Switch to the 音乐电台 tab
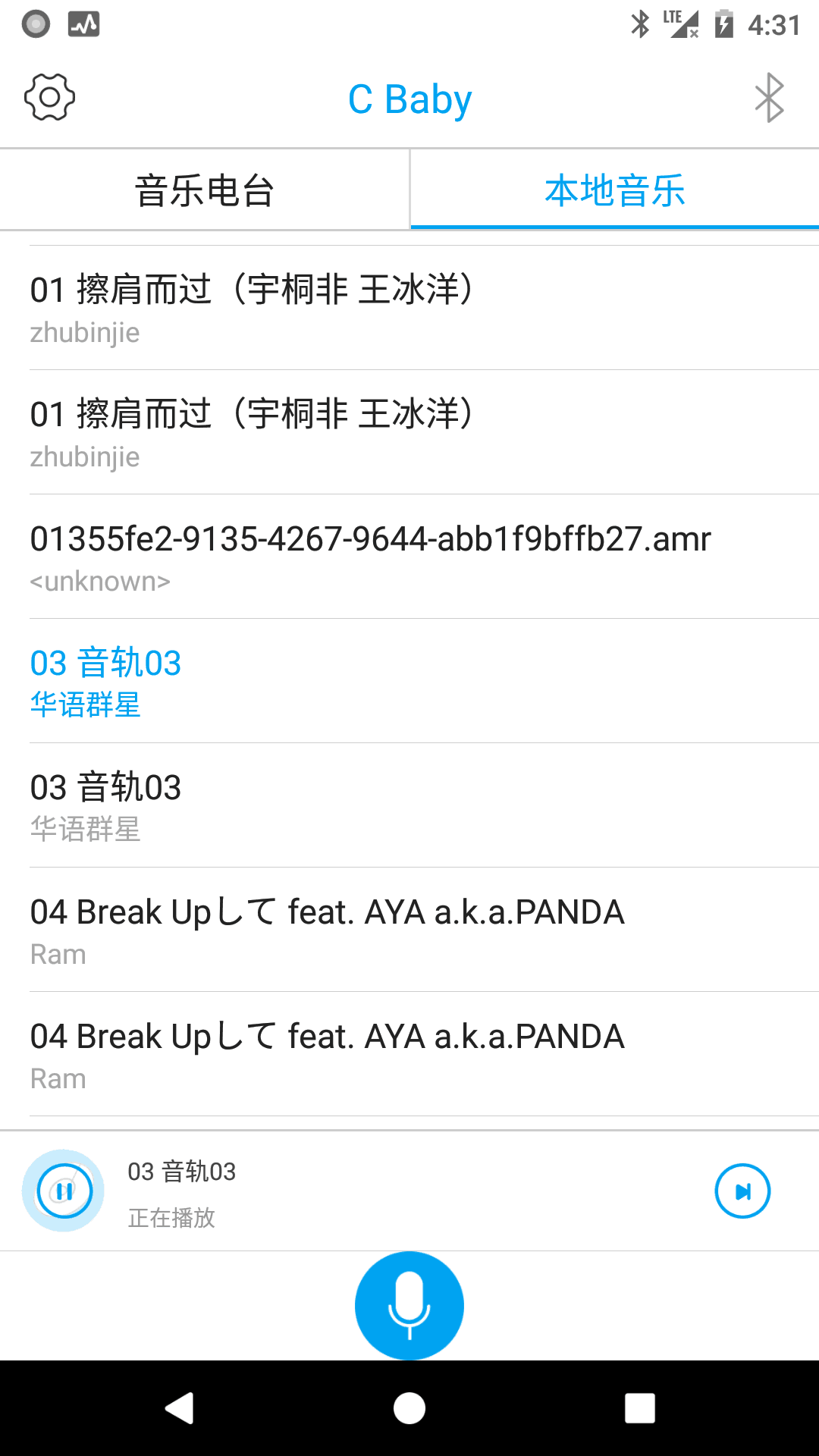This screenshot has height=1456, width=819. [205, 190]
